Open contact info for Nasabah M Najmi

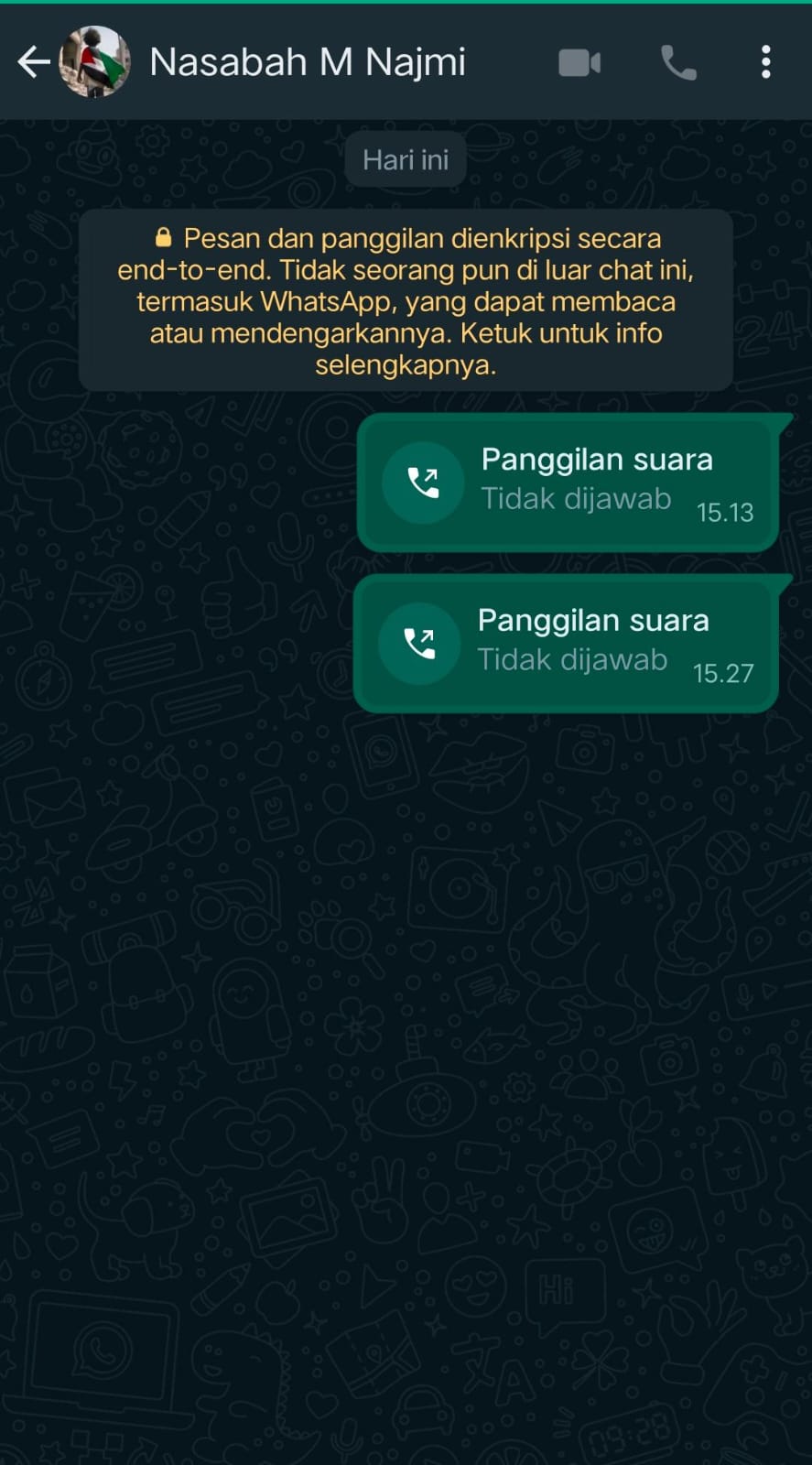tap(308, 62)
